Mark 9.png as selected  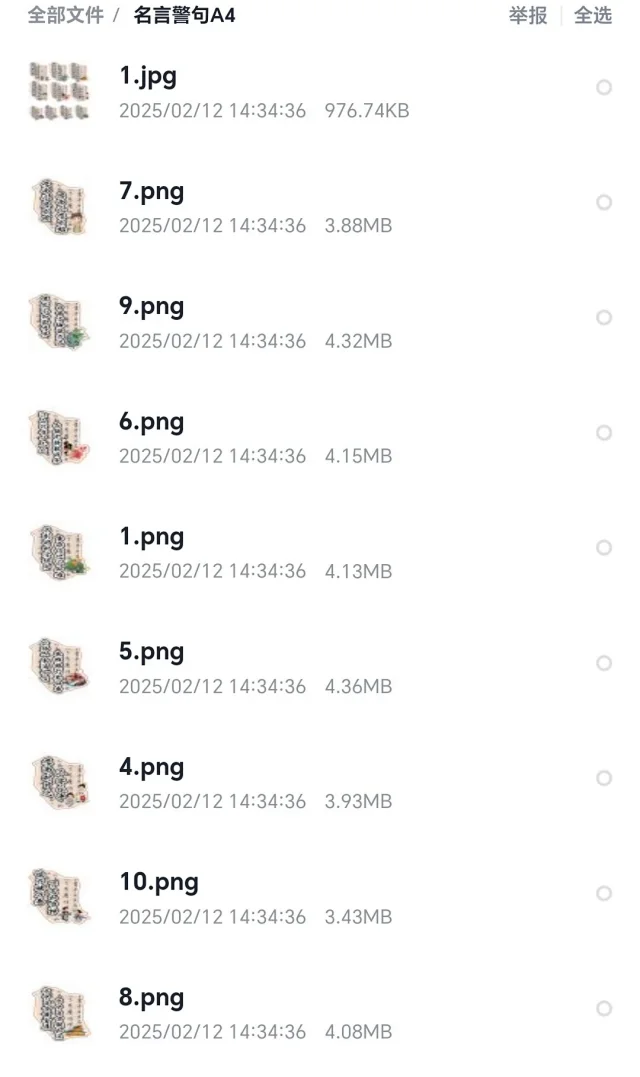coord(604,318)
